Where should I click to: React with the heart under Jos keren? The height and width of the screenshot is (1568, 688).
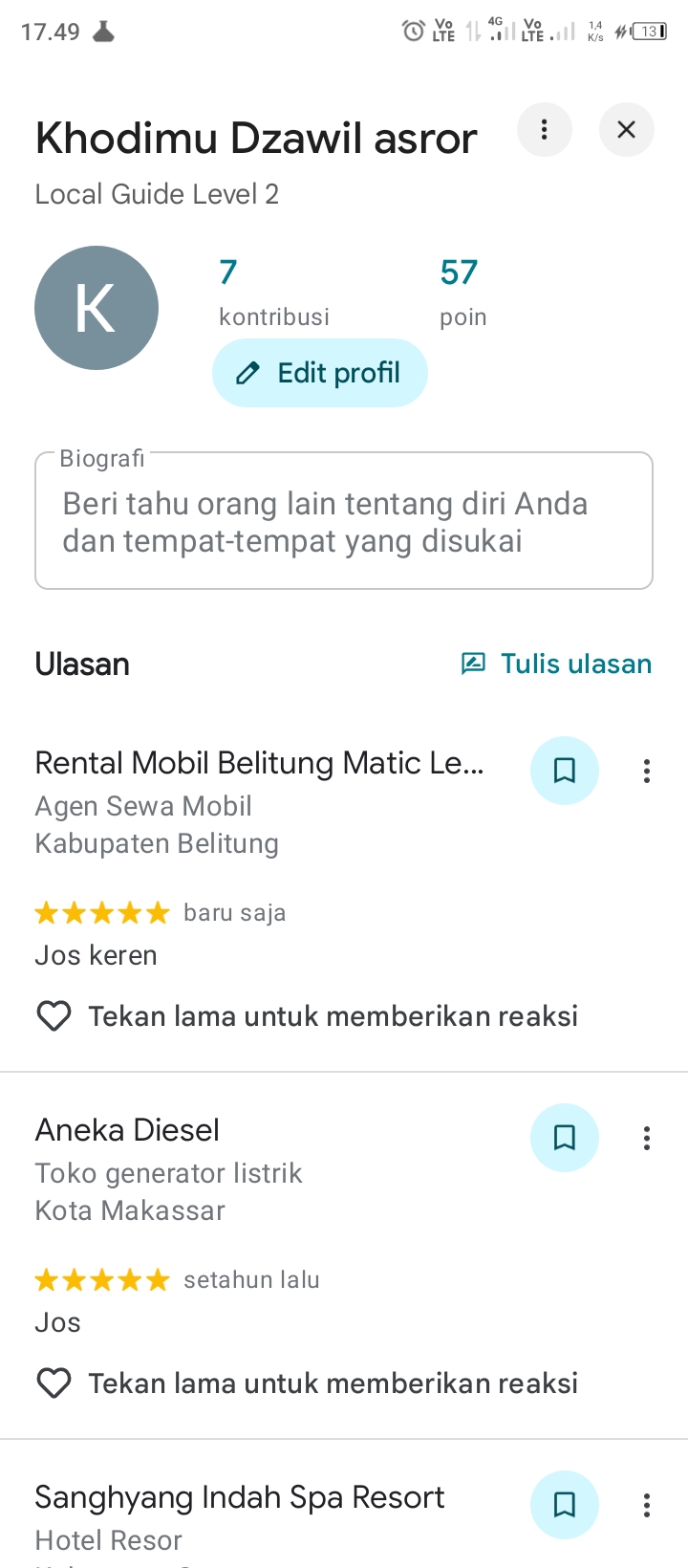[x=54, y=1015]
